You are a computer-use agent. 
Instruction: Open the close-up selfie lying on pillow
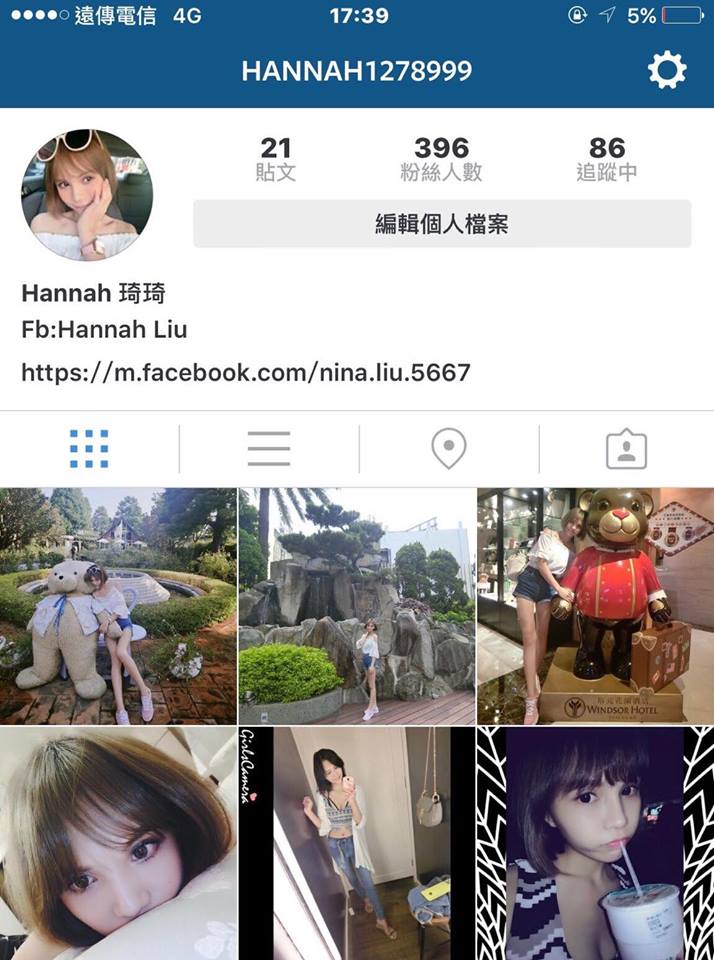(118, 844)
